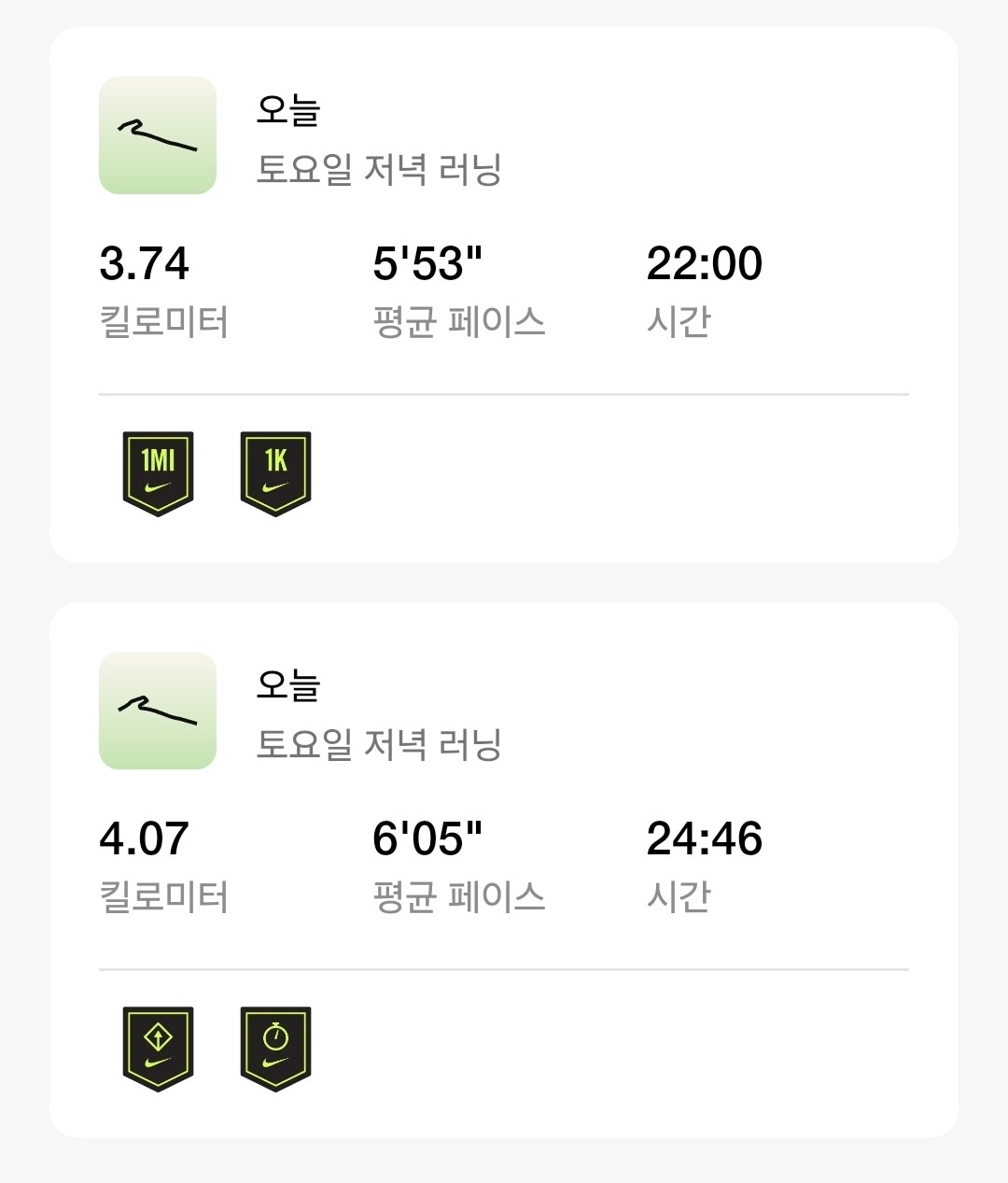1008x1183 pixels.
Task: Open the 4.07 kilometer run card
Action: click(x=504, y=868)
